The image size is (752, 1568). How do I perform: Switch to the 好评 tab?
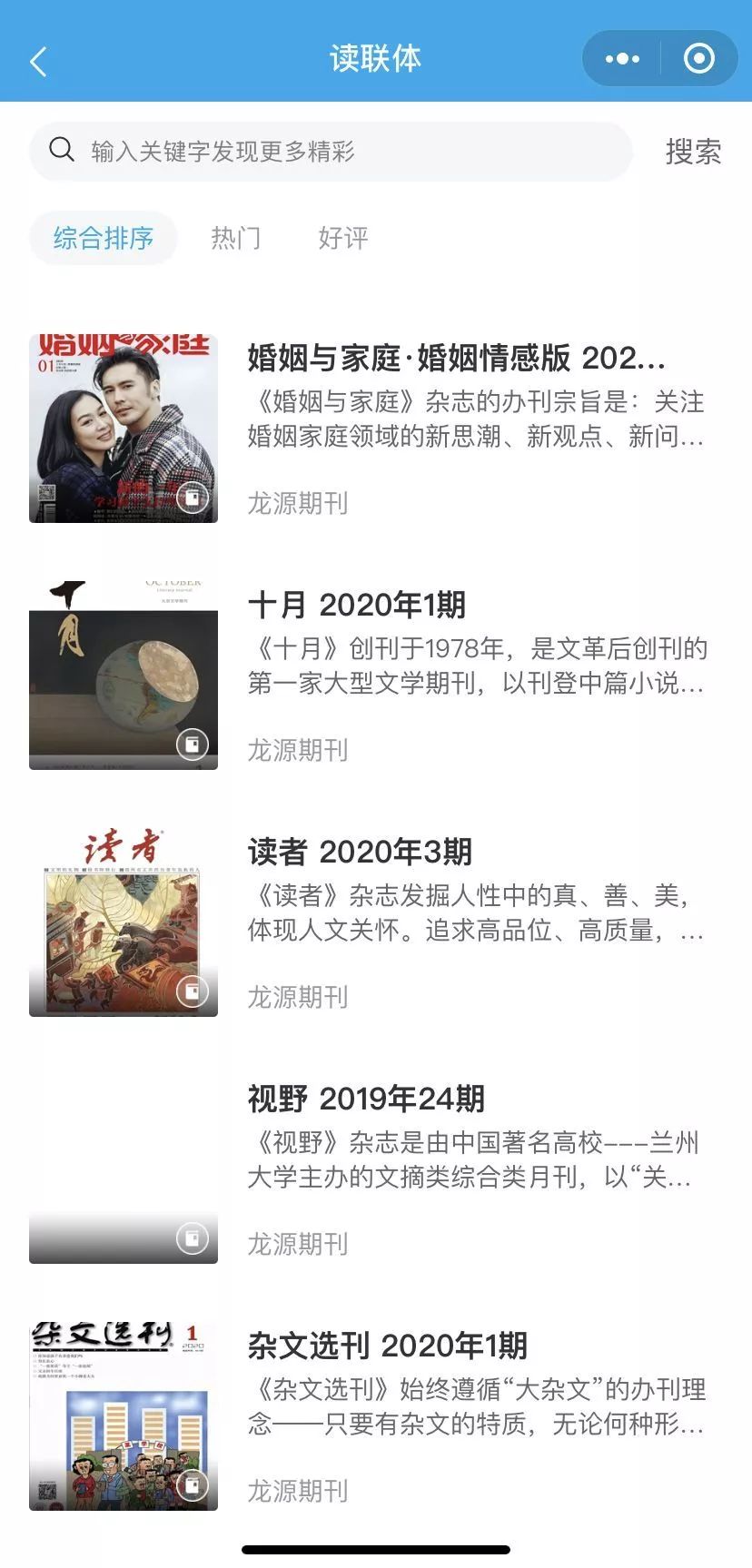343,238
